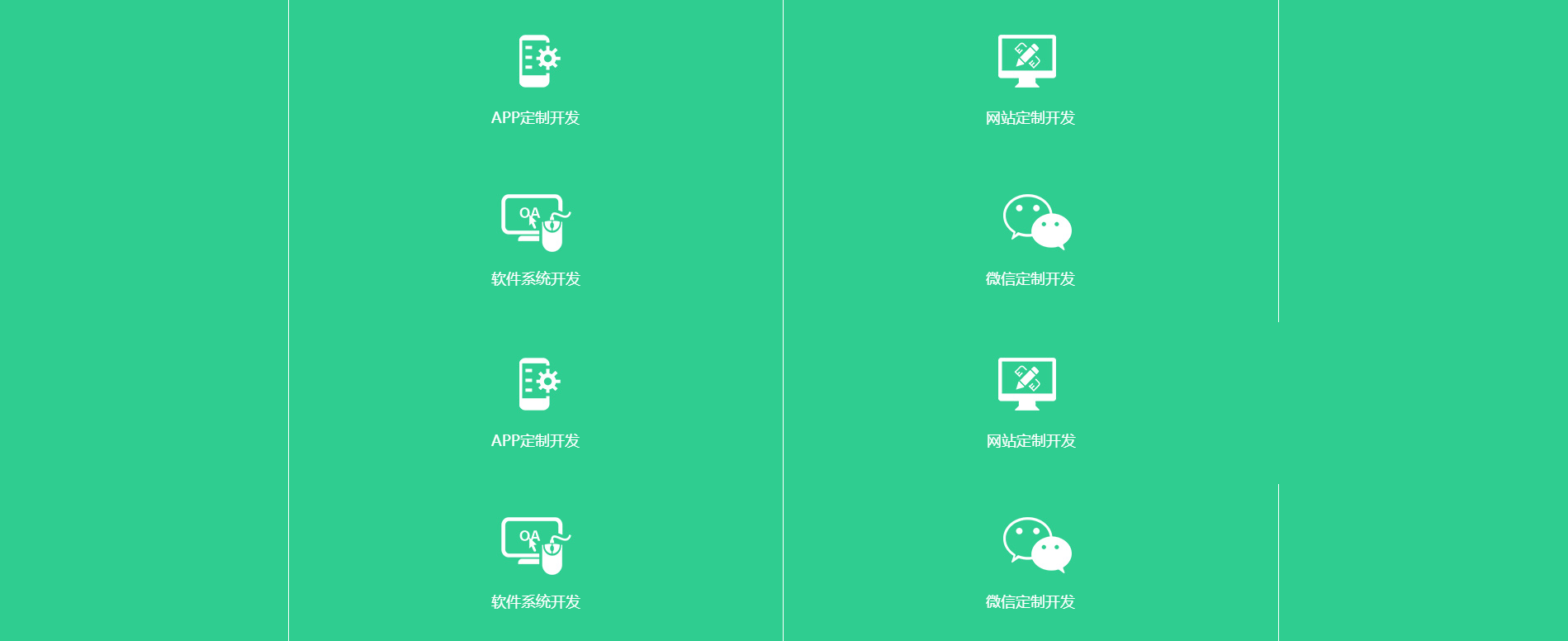
Task: Select the first 网站定制开发 service tile
Action: pos(1030,79)
